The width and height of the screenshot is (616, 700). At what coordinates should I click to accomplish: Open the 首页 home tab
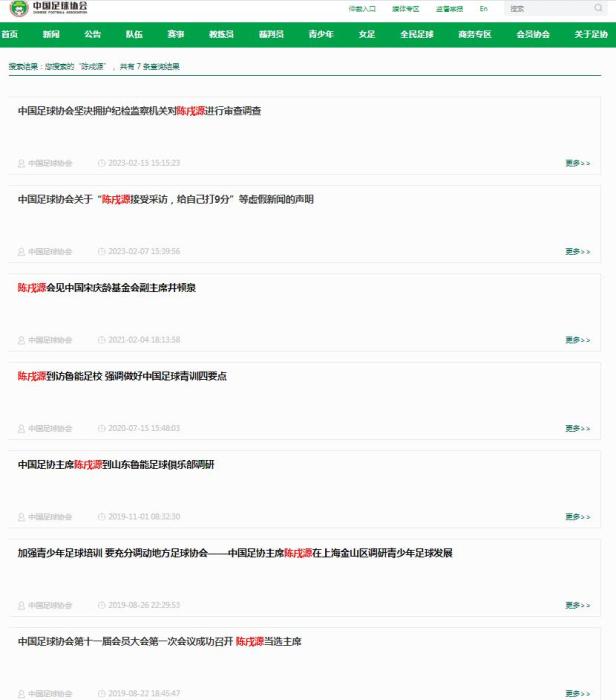tap(10, 34)
